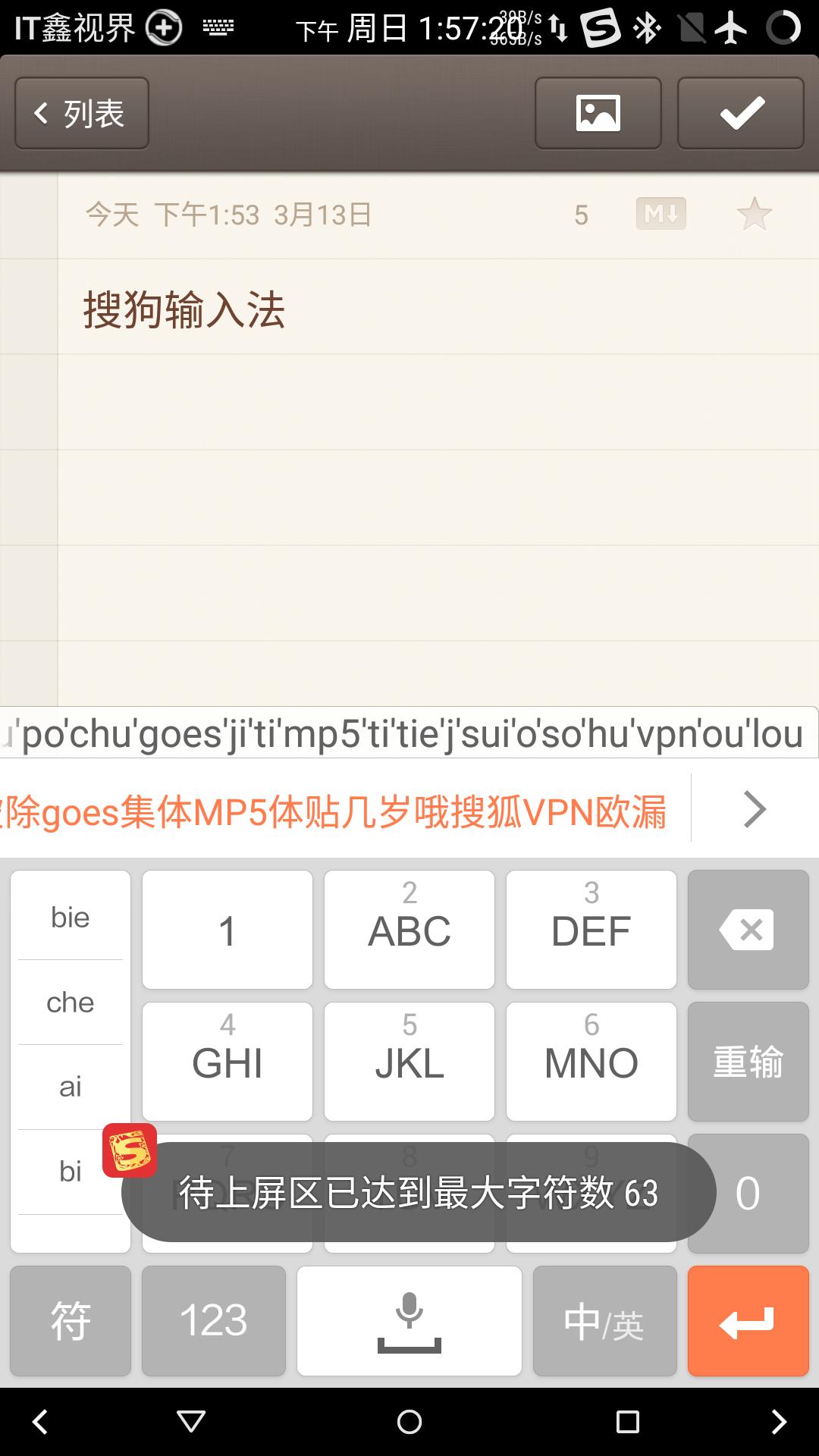819x1456 pixels.
Task: Insert an image into the note
Action: click(x=598, y=114)
